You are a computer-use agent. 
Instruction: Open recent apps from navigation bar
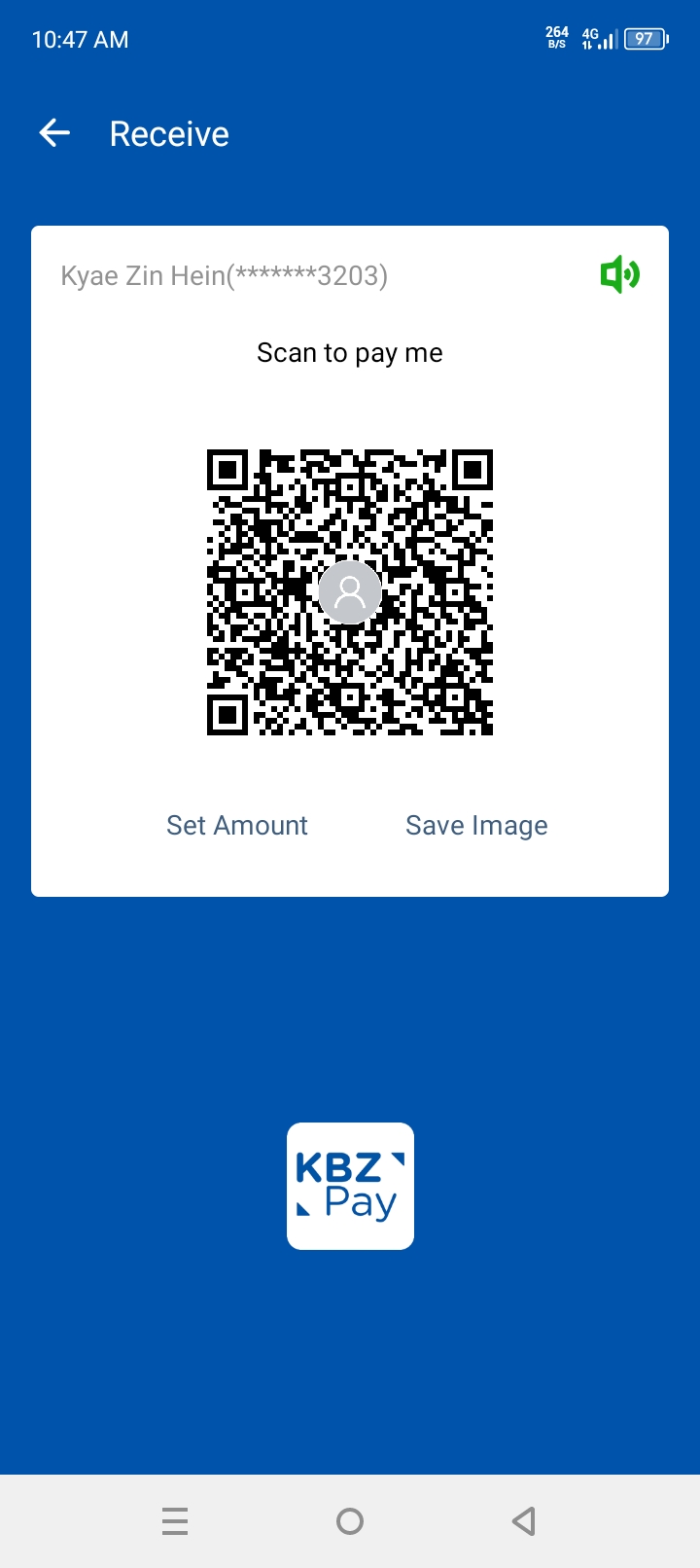coord(175,1520)
